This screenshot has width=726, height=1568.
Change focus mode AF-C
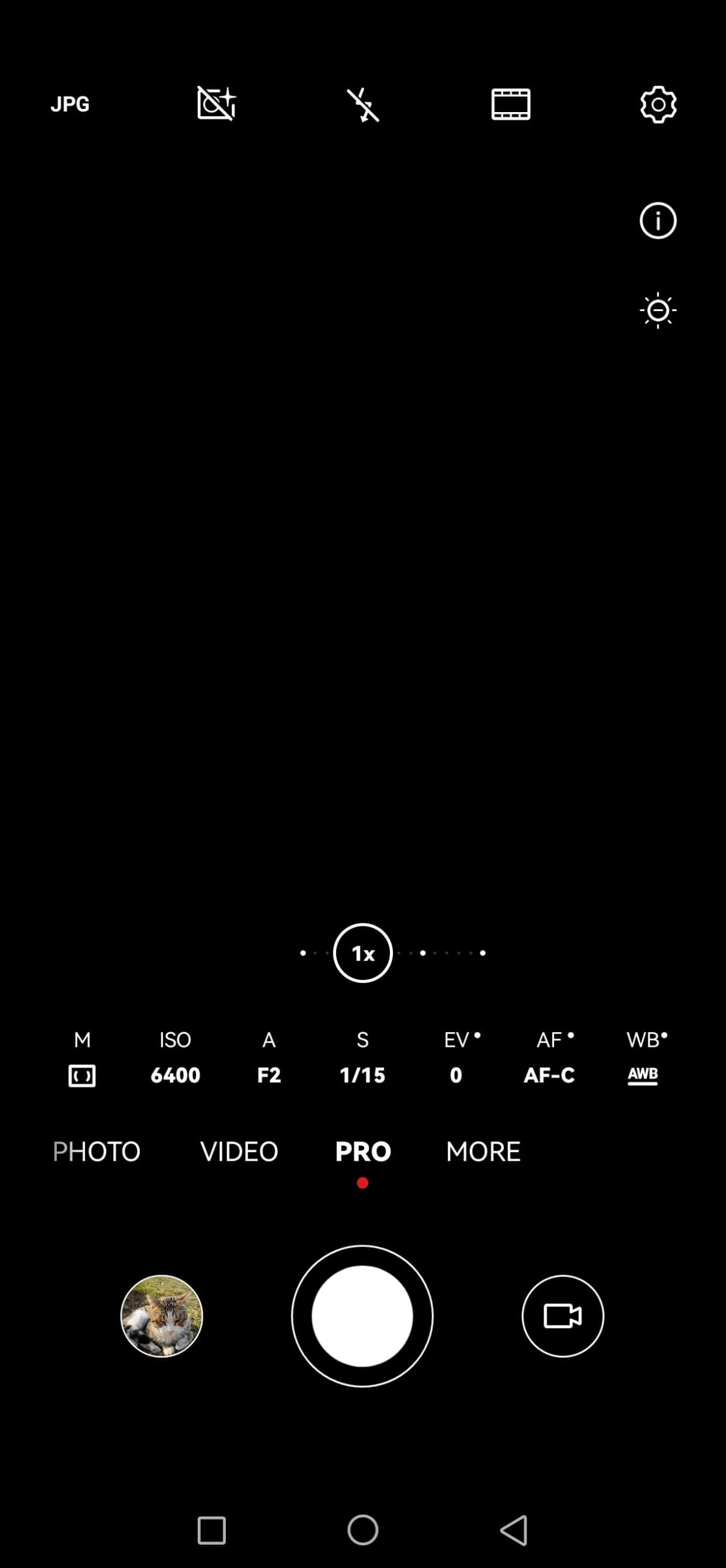click(549, 1058)
